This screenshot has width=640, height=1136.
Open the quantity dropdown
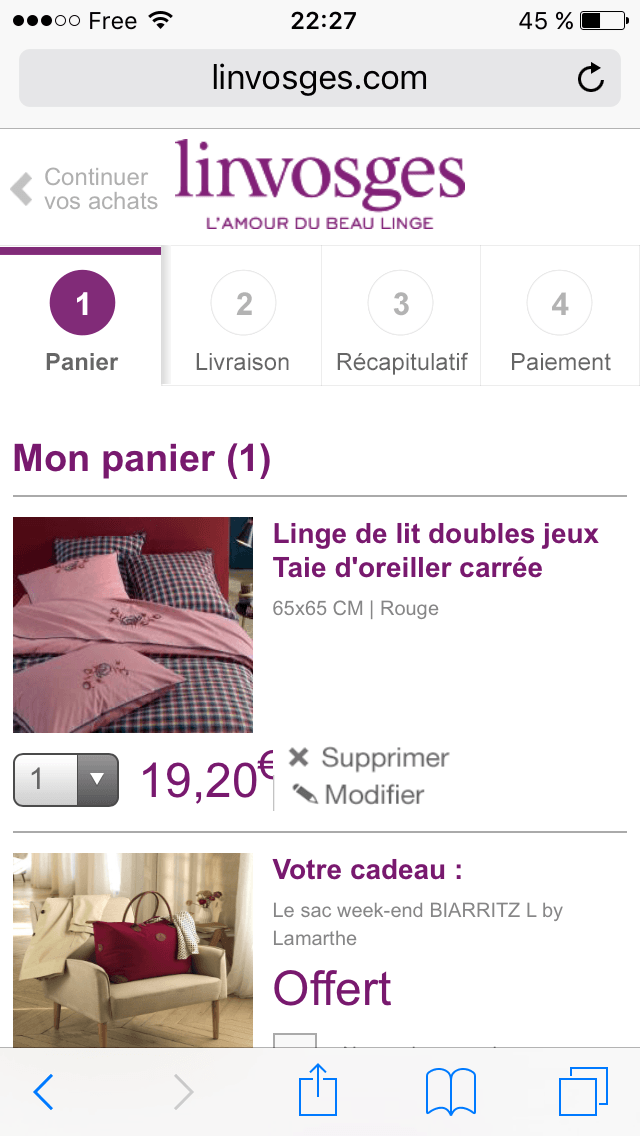[66, 779]
